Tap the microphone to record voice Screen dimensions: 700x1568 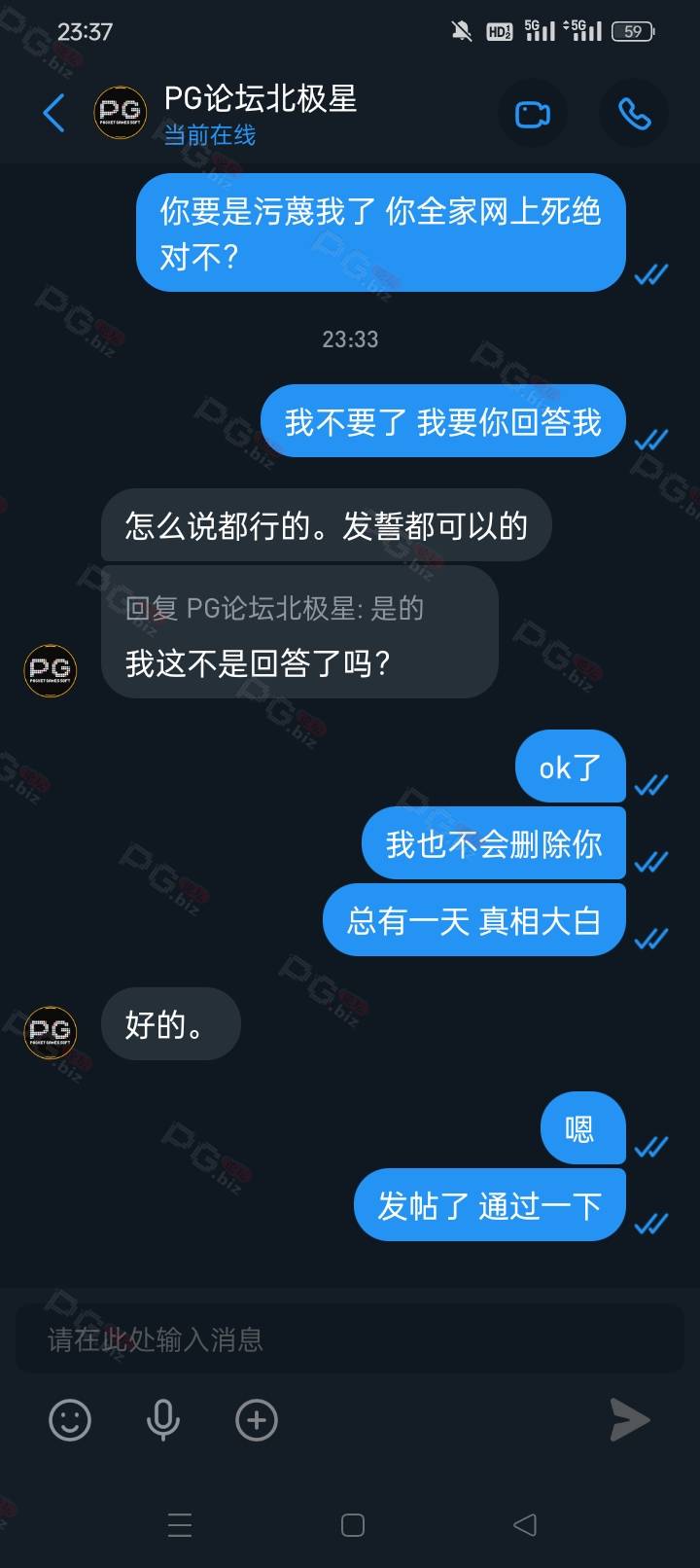162,1420
